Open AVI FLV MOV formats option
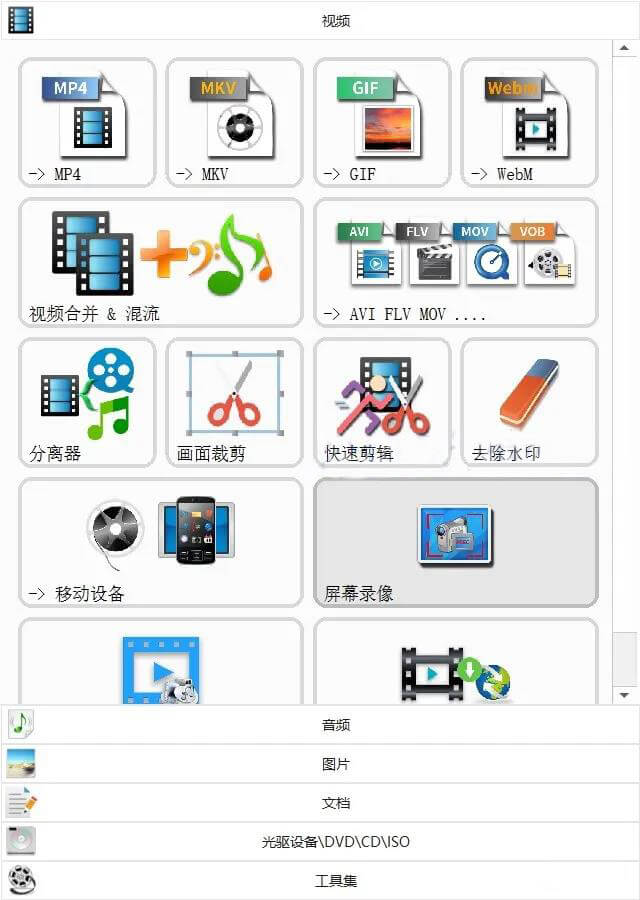640x900 pixels. (456, 262)
